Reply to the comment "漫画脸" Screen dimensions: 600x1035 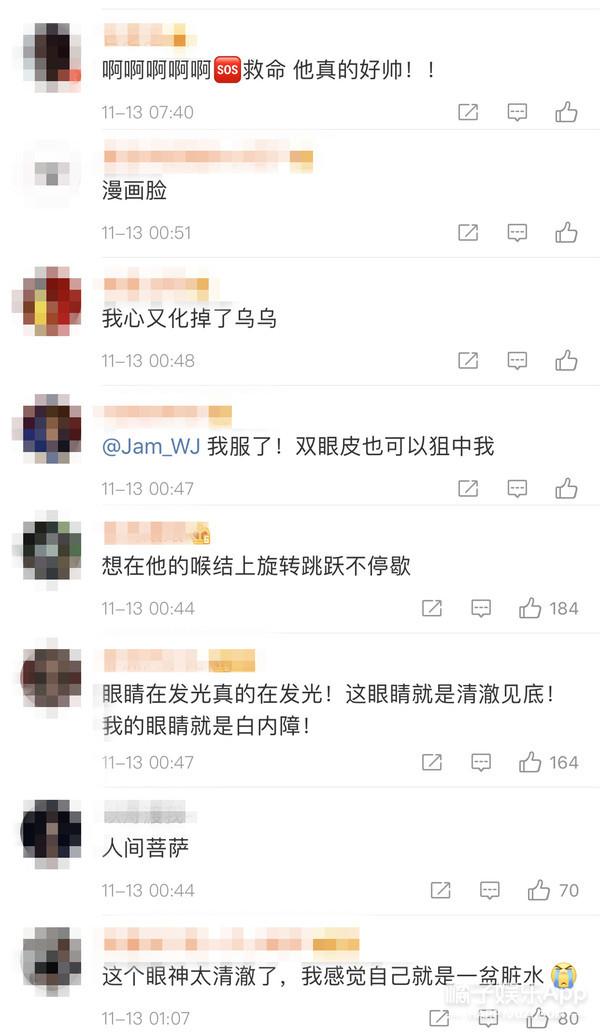click(517, 232)
